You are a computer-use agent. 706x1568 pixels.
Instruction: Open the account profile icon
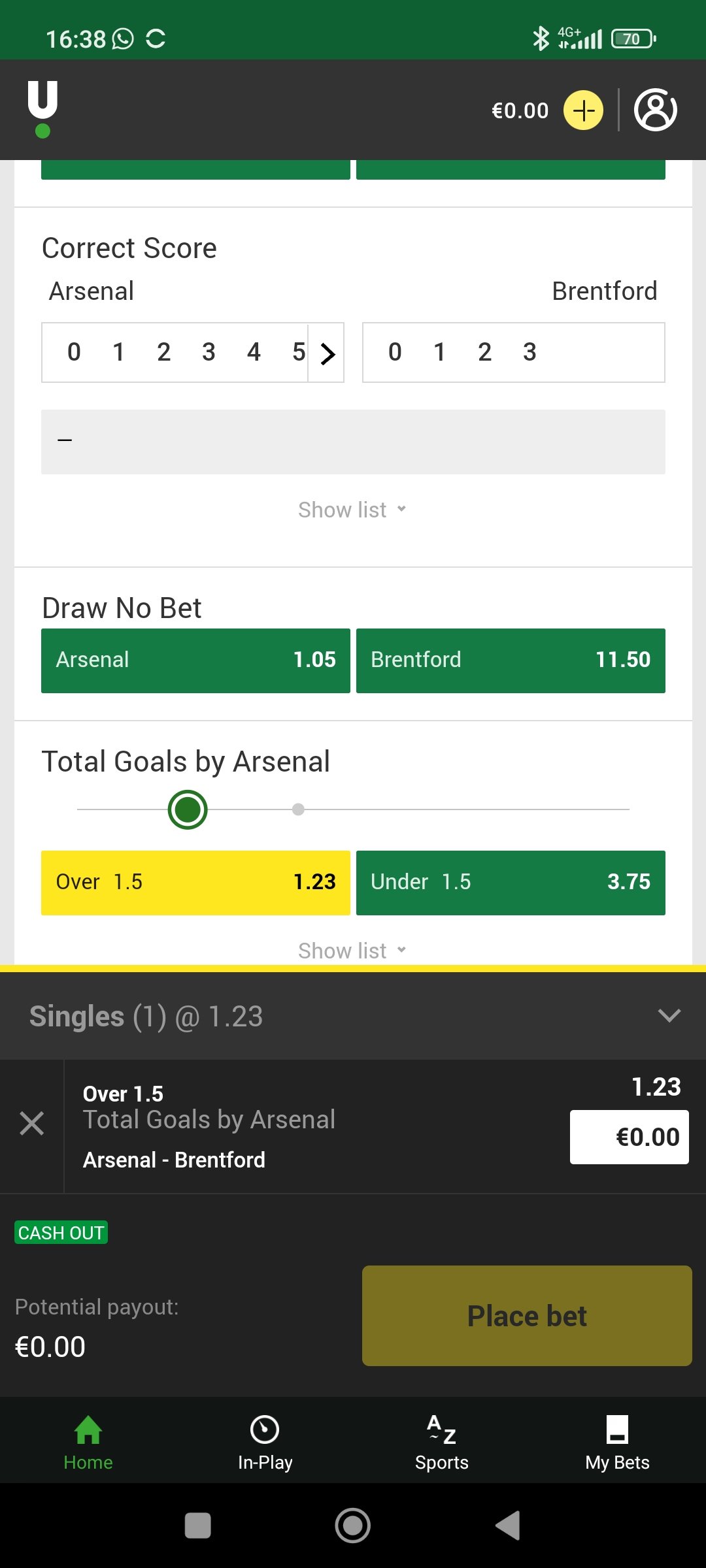655,110
